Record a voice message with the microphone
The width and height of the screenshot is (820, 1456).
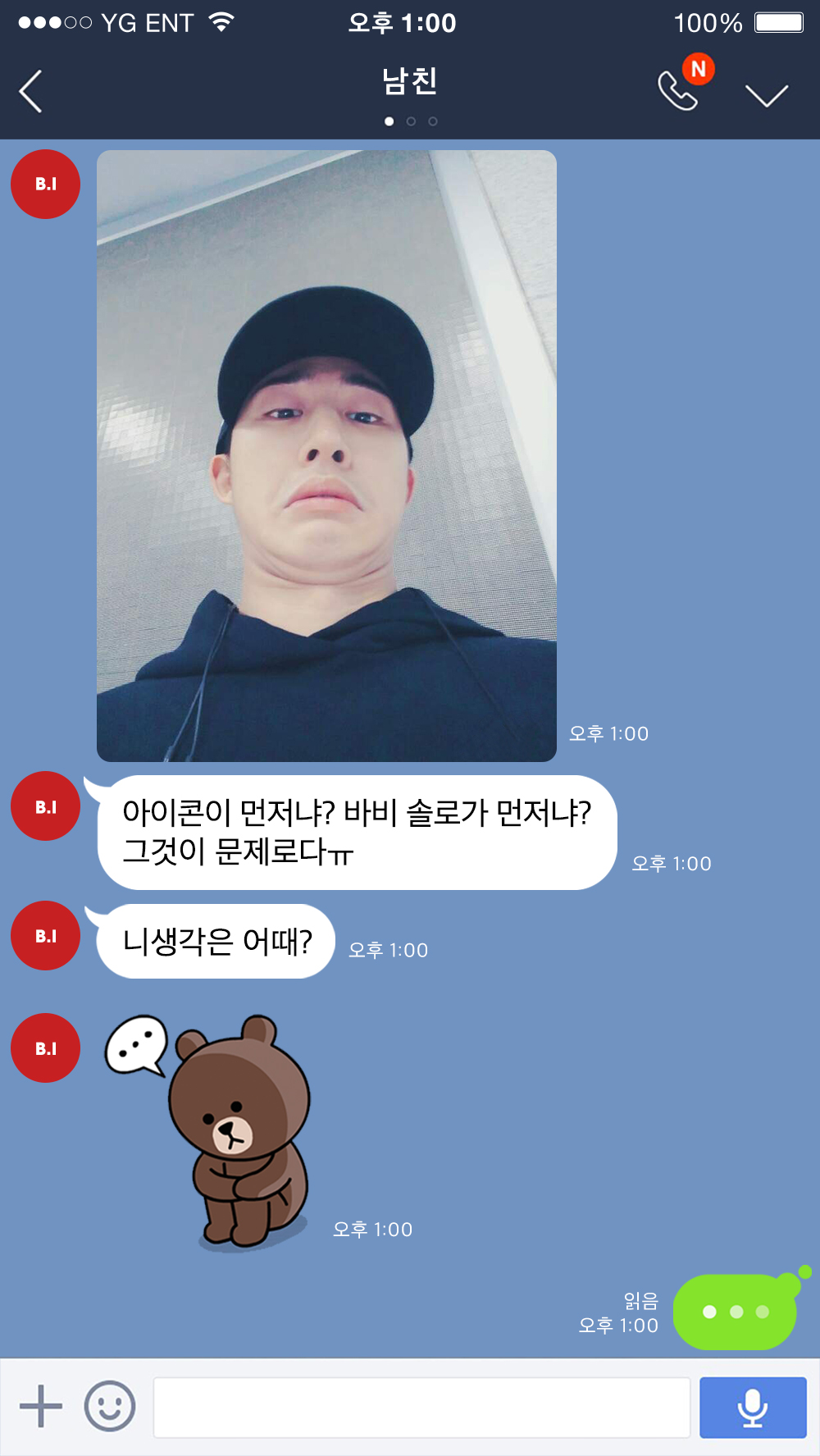[752, 1408]
